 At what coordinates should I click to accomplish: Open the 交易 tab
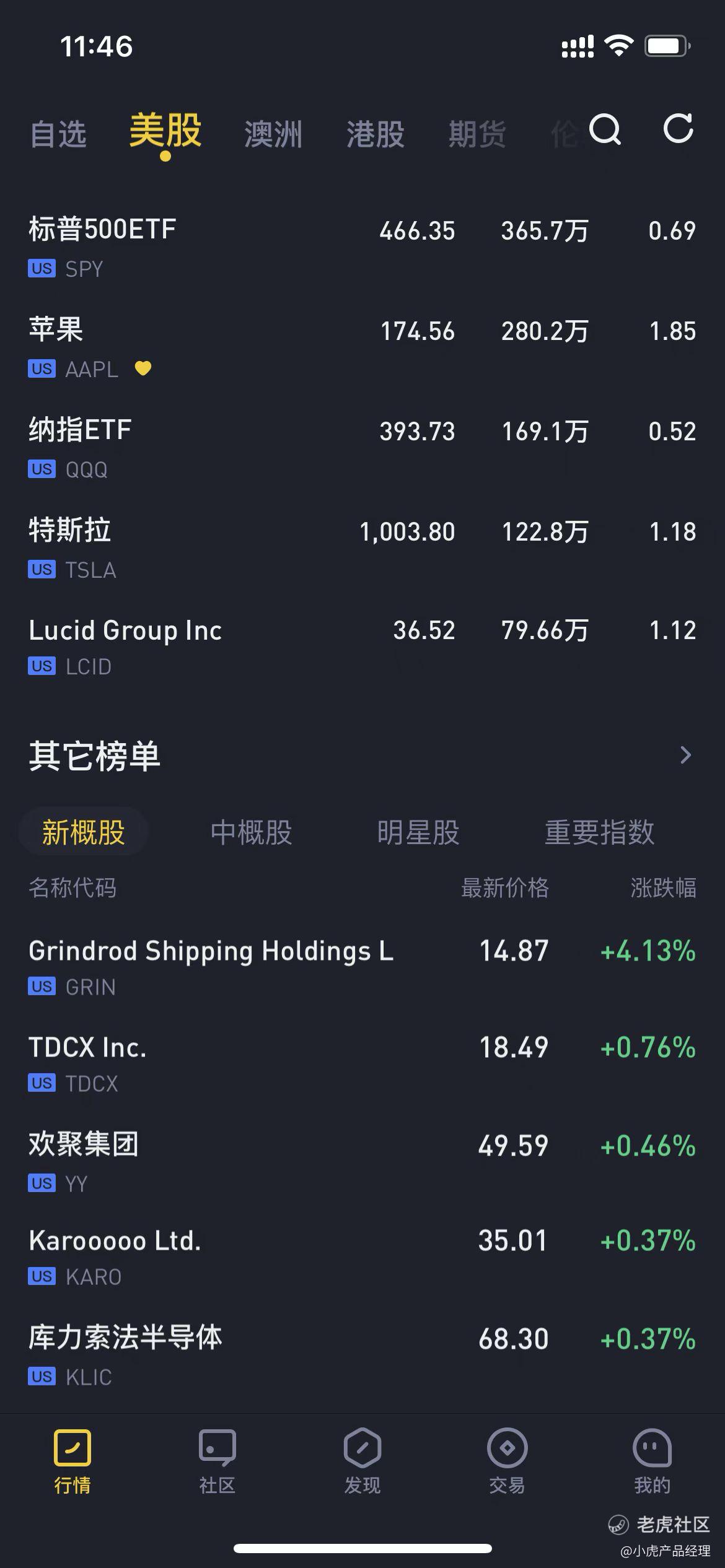click(x=507, y=1459)
